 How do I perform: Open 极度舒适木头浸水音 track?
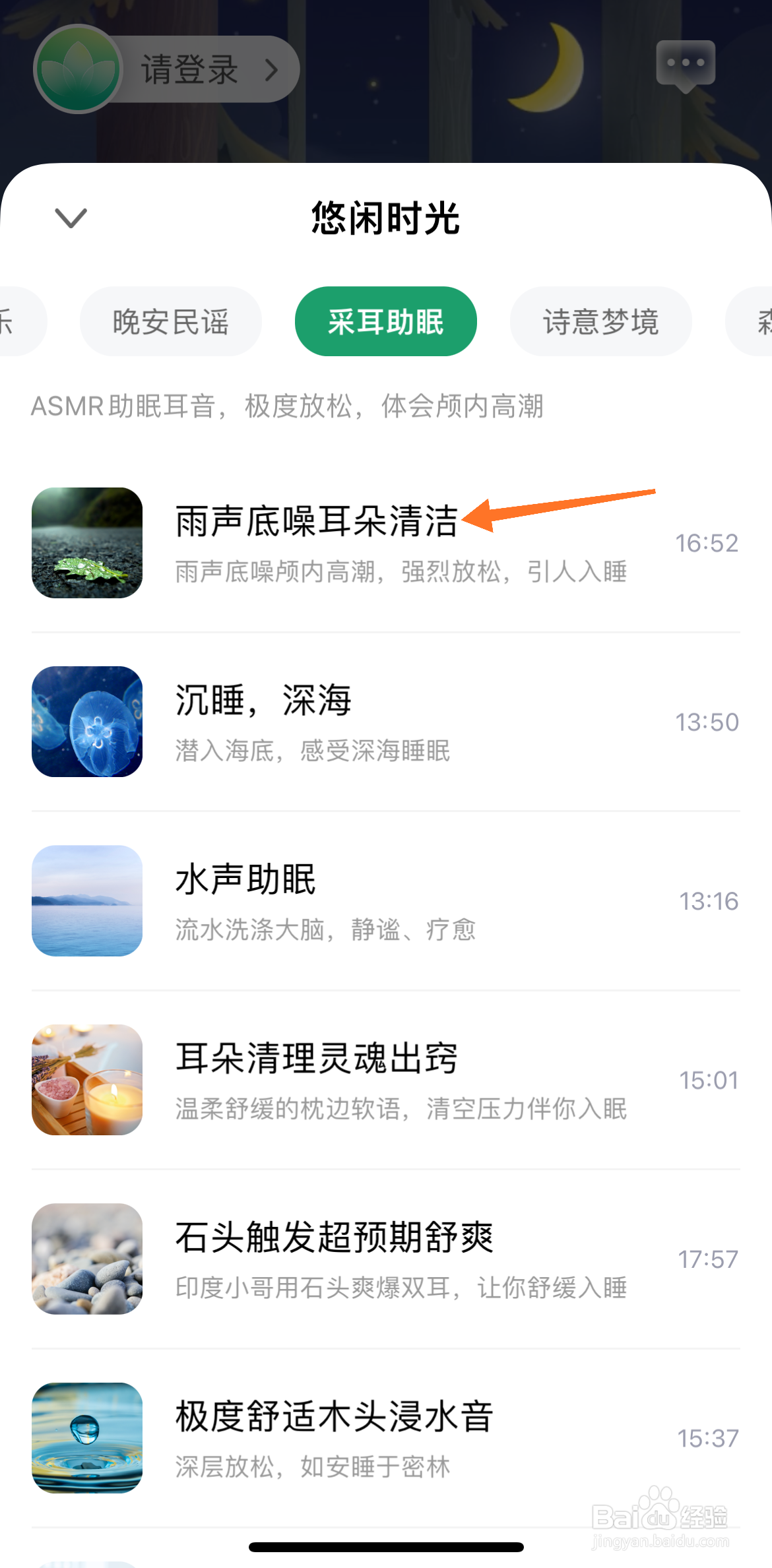pos(385,1437)
